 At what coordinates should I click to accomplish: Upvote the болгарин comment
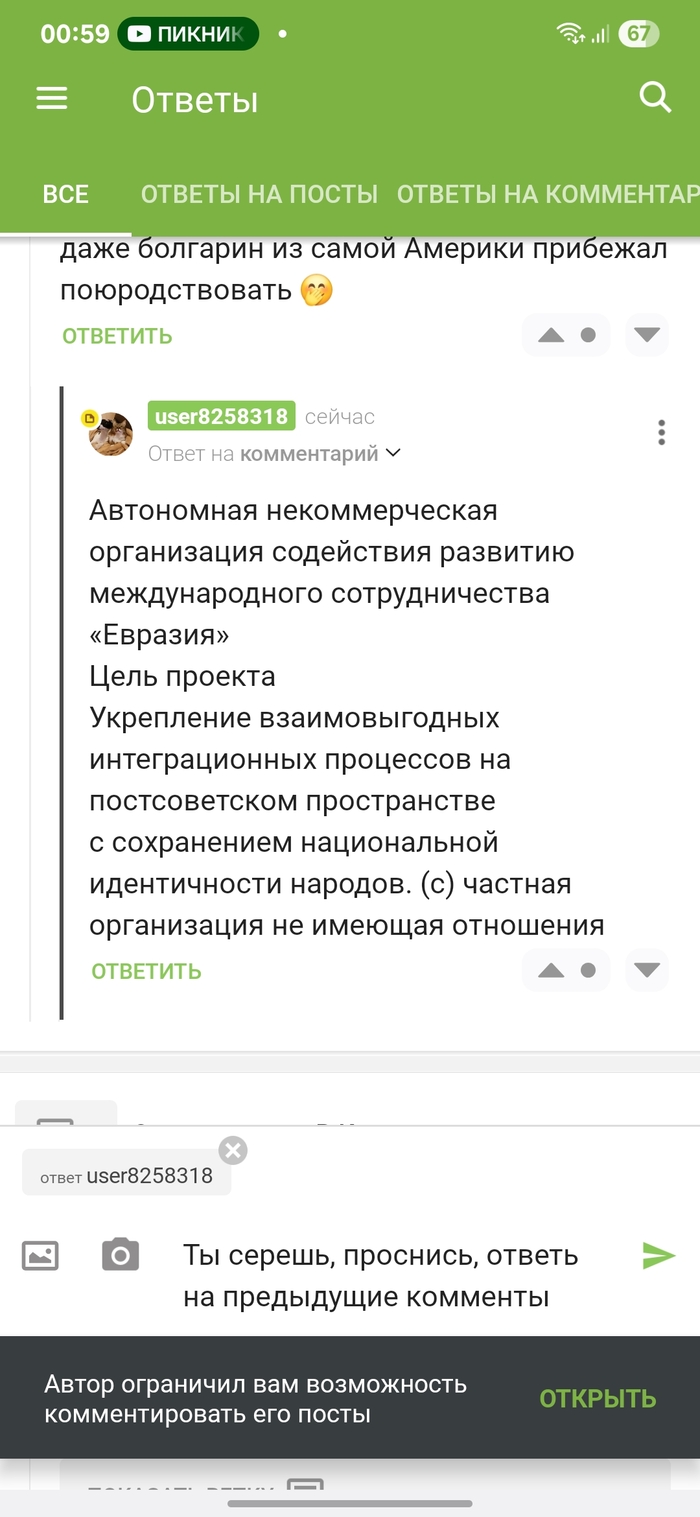tap(551, 336)
